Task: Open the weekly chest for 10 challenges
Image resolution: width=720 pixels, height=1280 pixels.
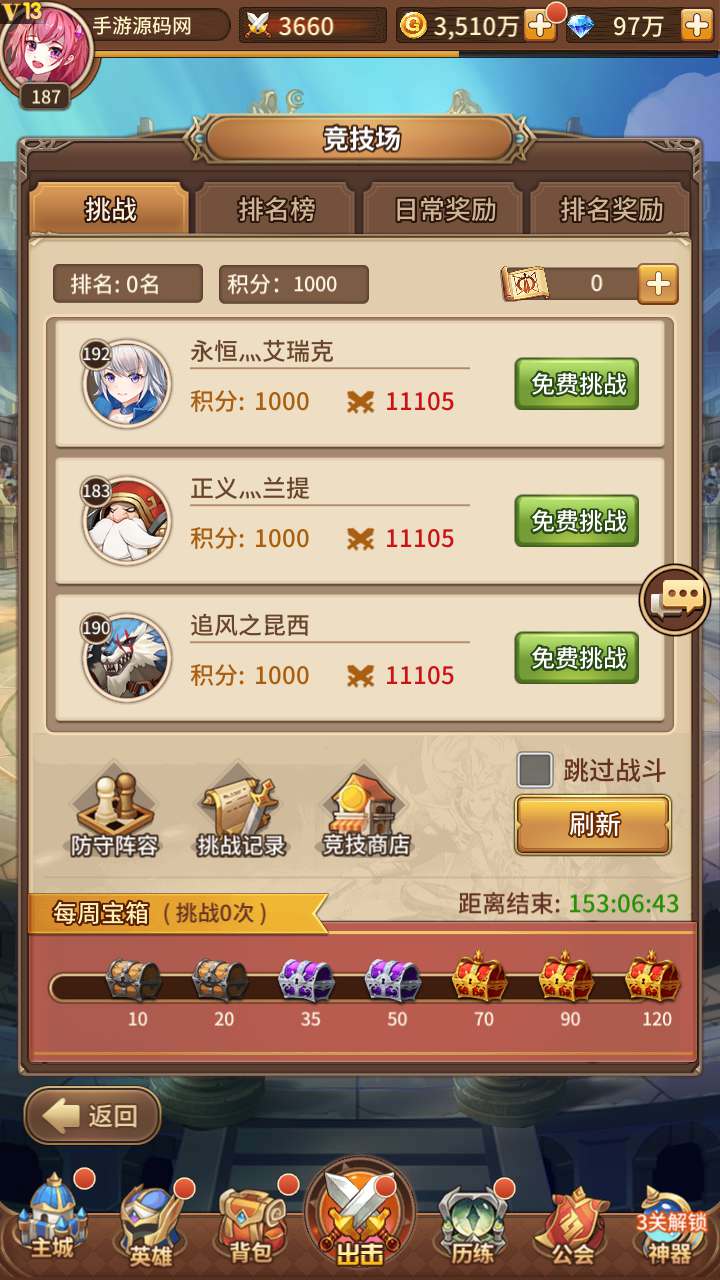Action: 133,982
